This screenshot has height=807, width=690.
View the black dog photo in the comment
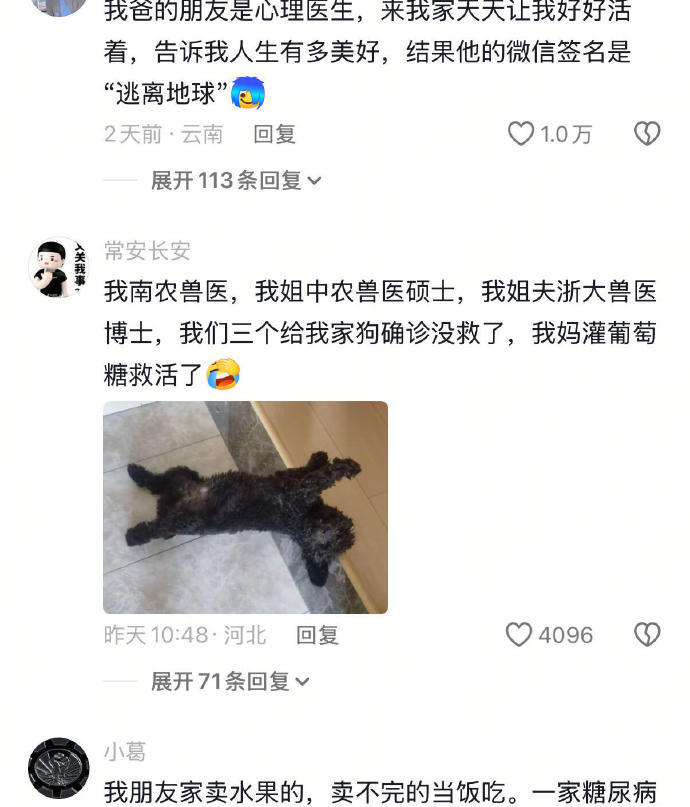(245, 507)
